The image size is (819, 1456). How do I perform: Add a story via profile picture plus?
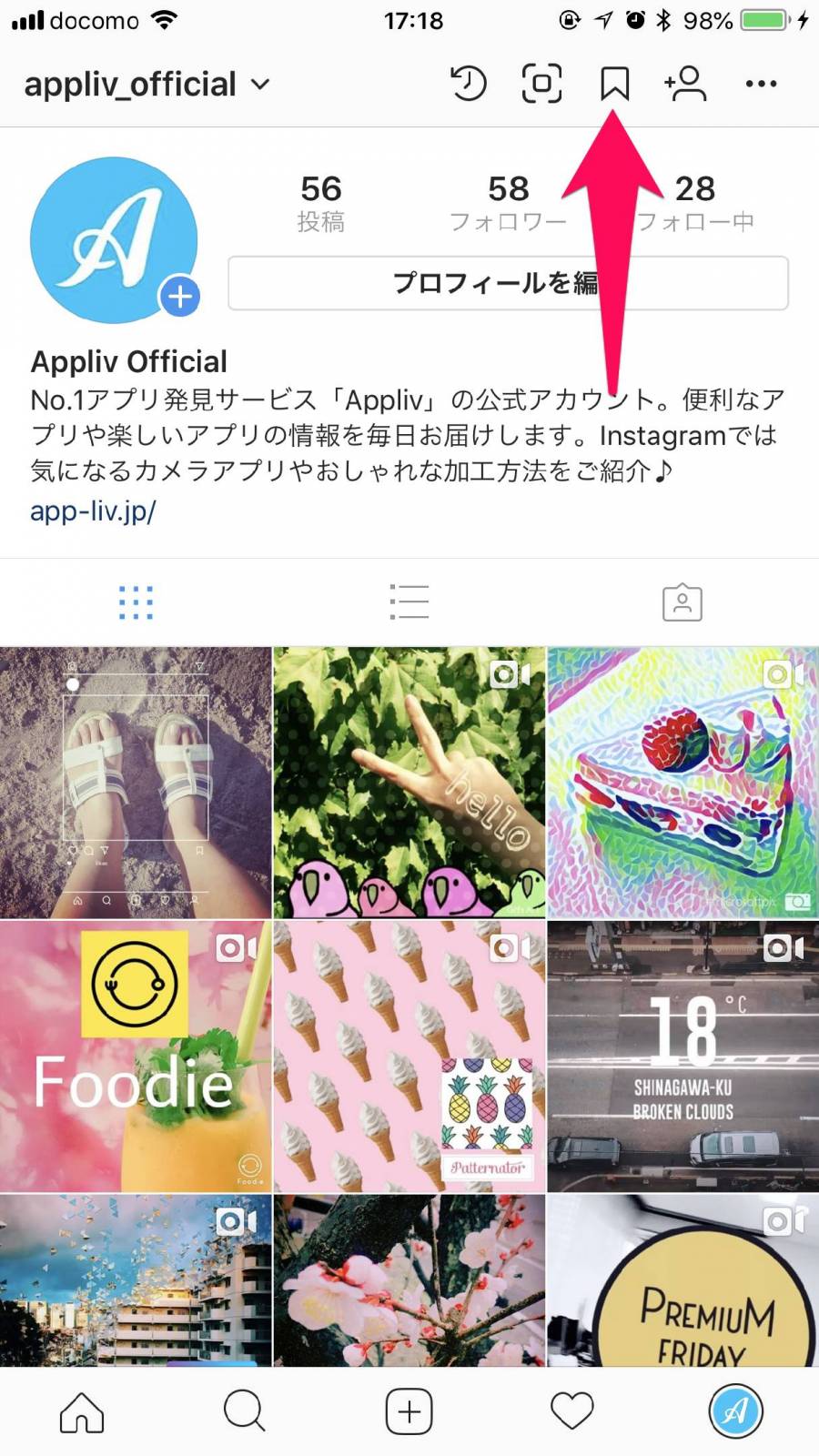[179, 297]
